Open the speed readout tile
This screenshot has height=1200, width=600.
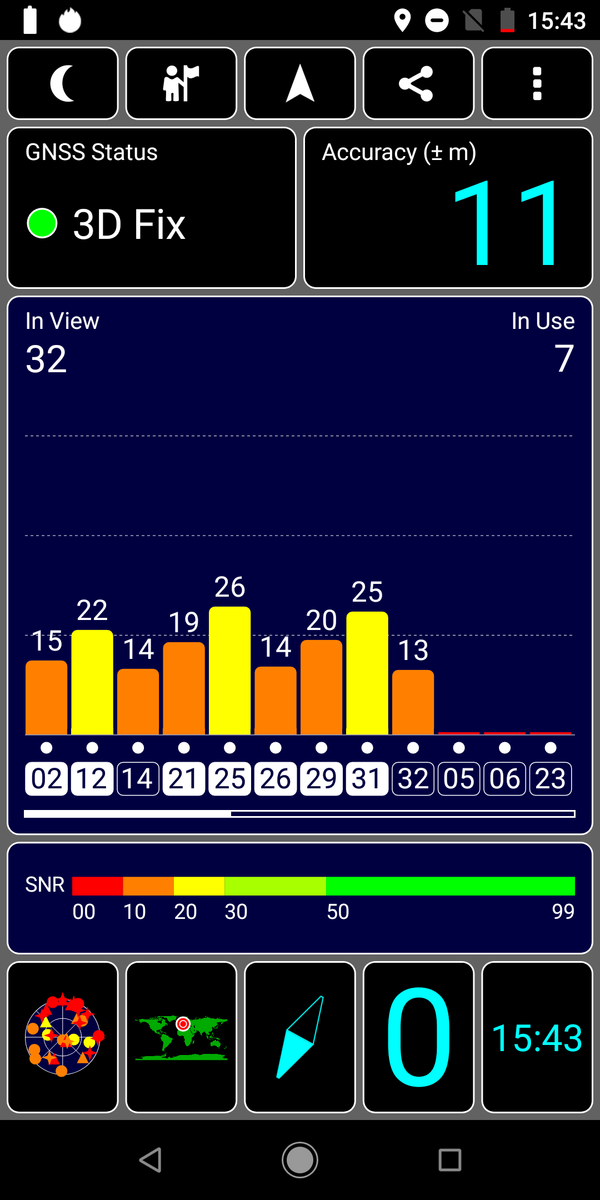pos(418,1038)
